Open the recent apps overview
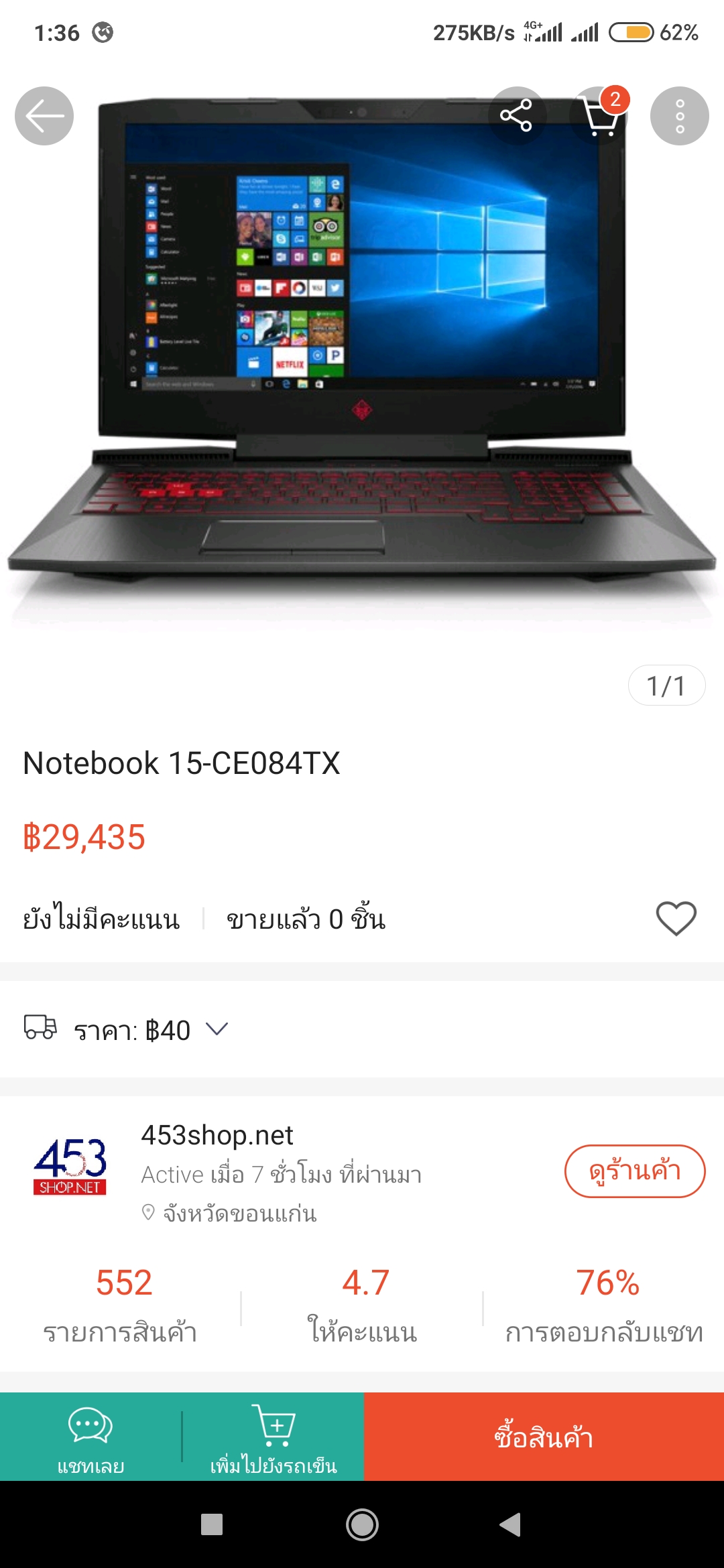The image size is (724, 1568). pyautogui.click(x=212, y=1525)
